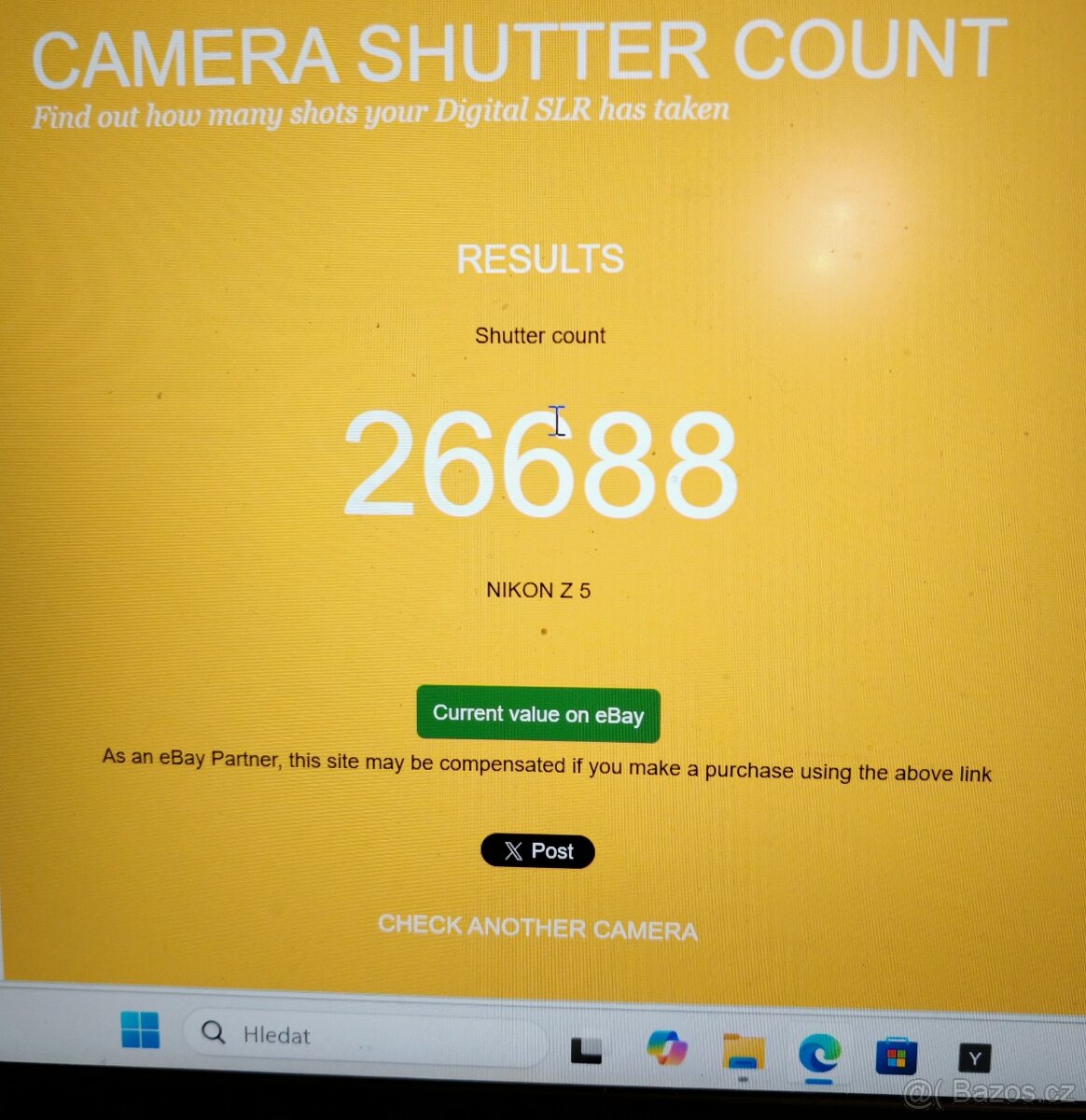Select Check Another Camera

[x=537, y=928]
